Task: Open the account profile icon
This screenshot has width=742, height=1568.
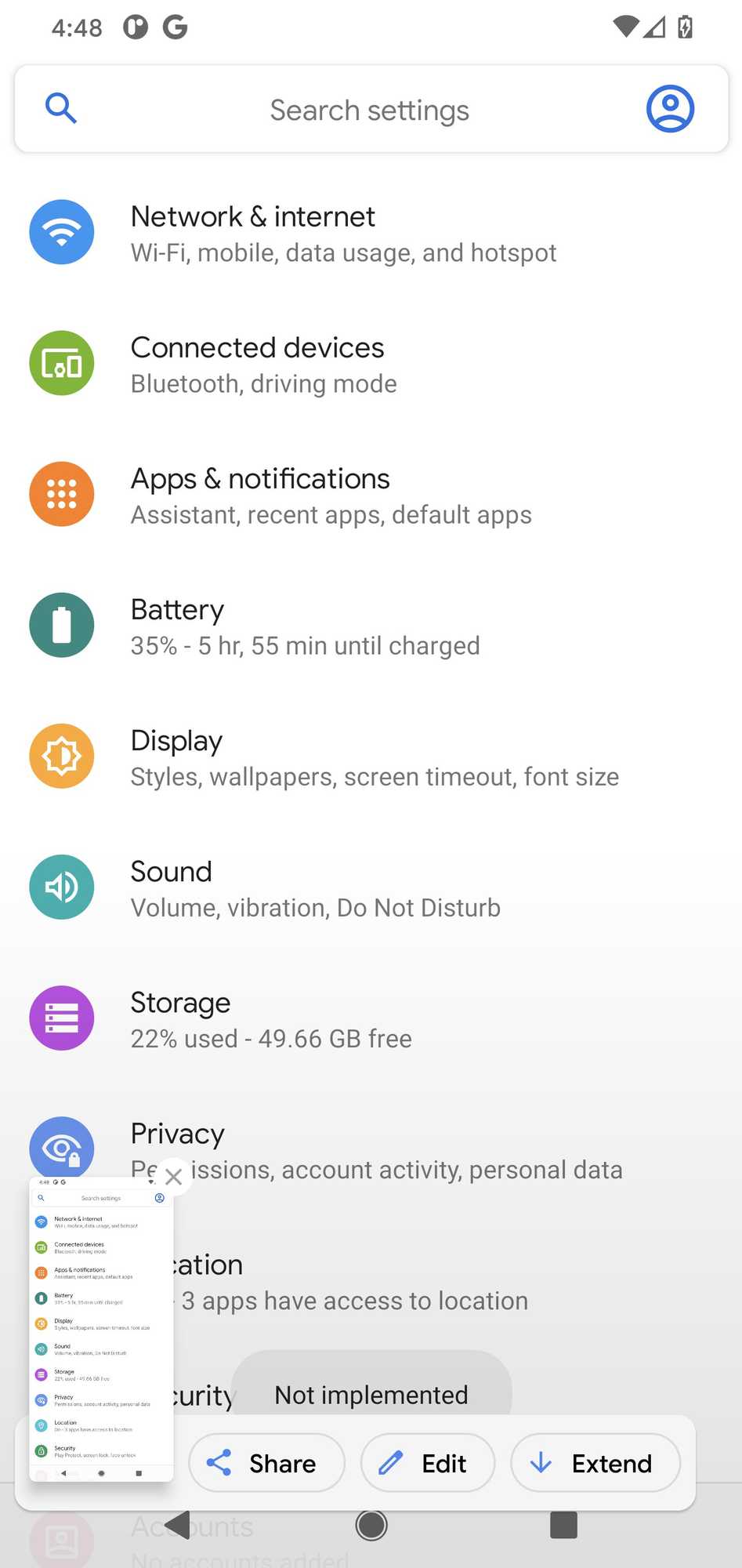Action: pyautogui.click(x=670, y=109)
